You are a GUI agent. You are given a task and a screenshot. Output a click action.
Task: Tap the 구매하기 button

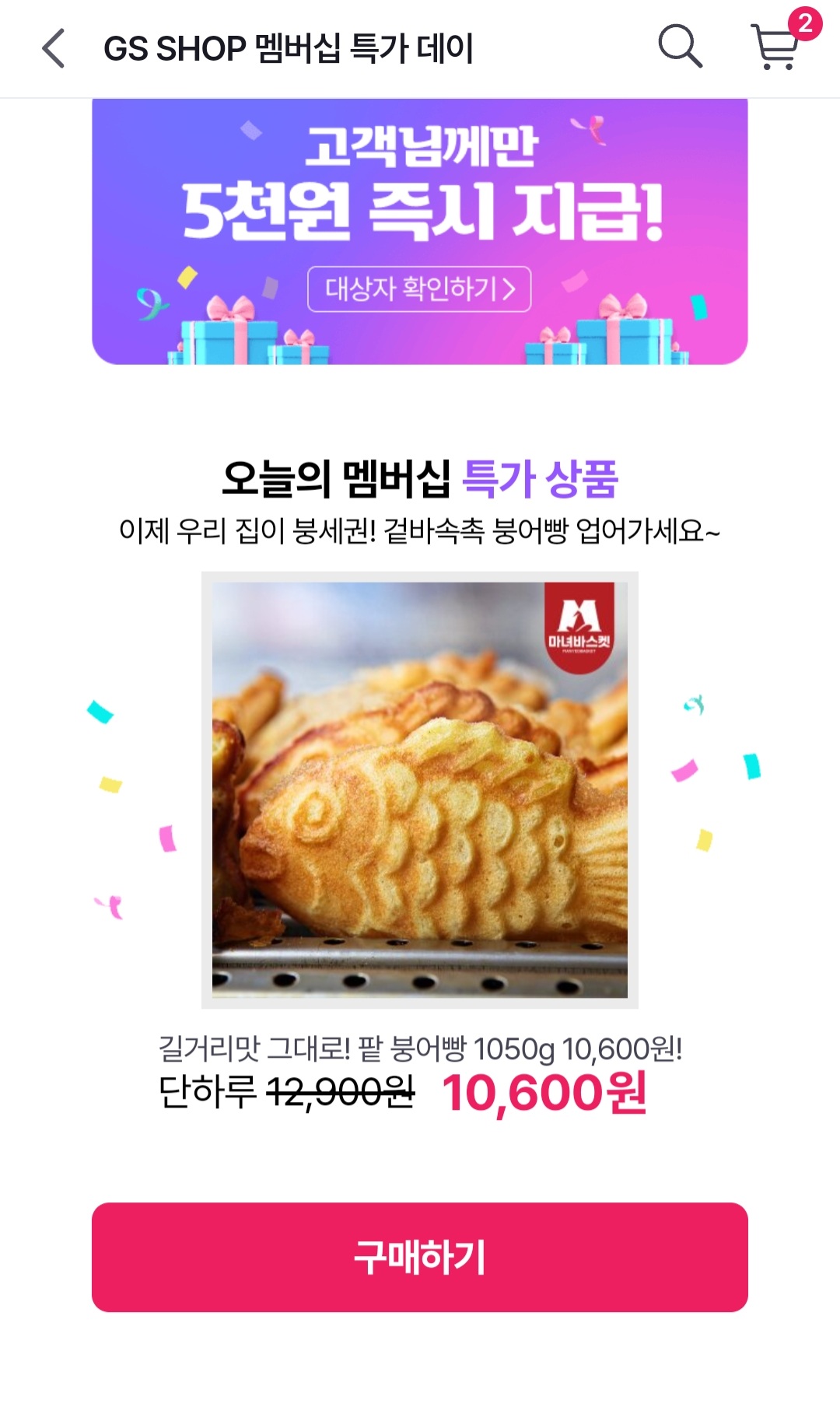tap(419, 1257)
